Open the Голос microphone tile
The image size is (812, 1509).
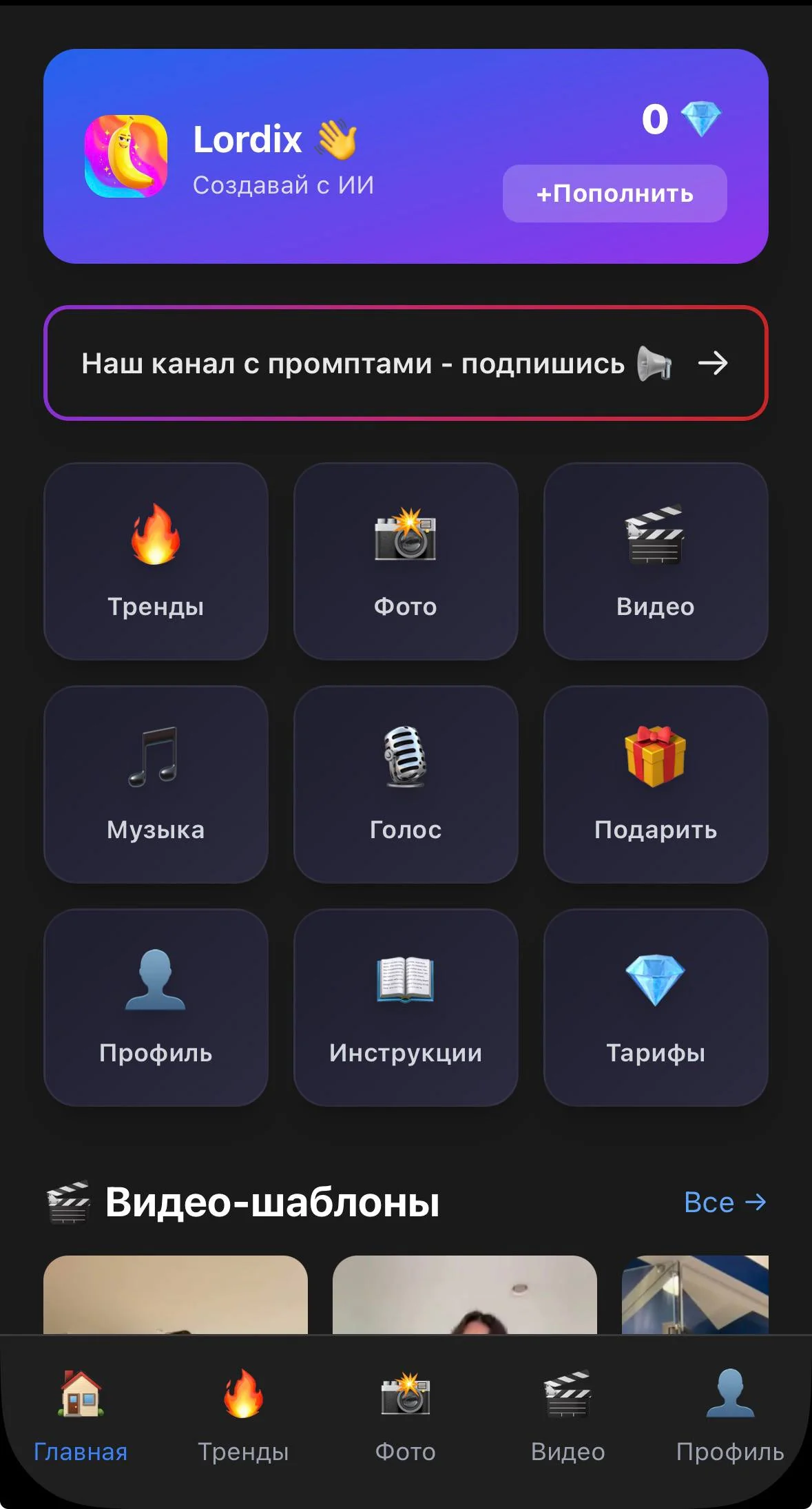(x=406, y=784)
